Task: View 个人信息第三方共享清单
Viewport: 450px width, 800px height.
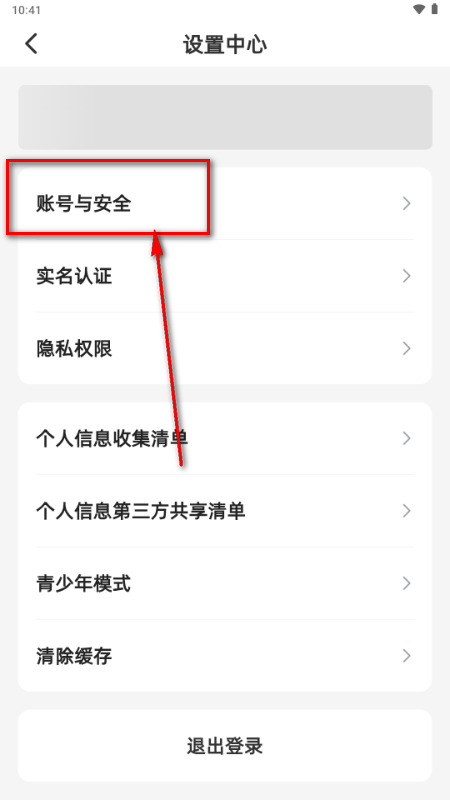Action: [225, 511]
